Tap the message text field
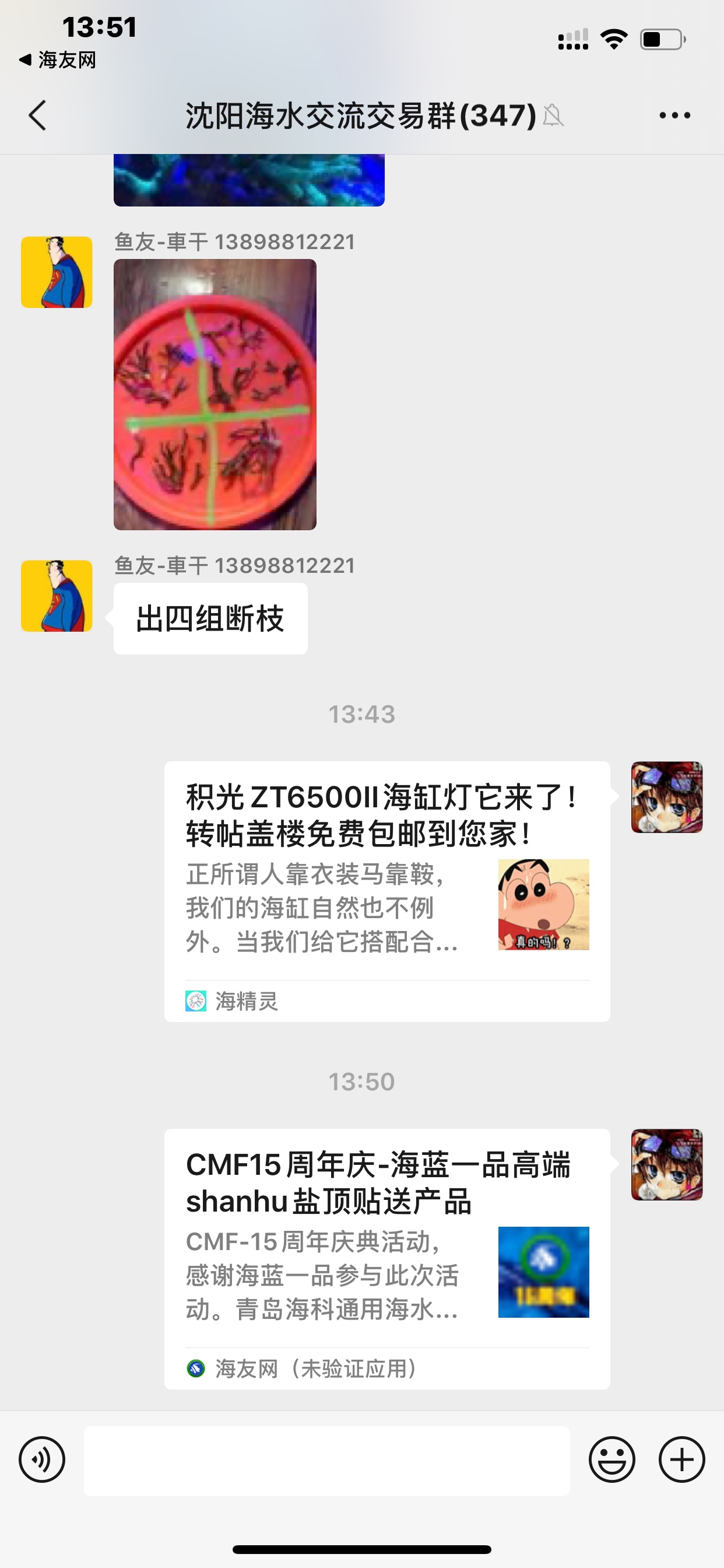724x1568 pixels. coord(326,1461)
